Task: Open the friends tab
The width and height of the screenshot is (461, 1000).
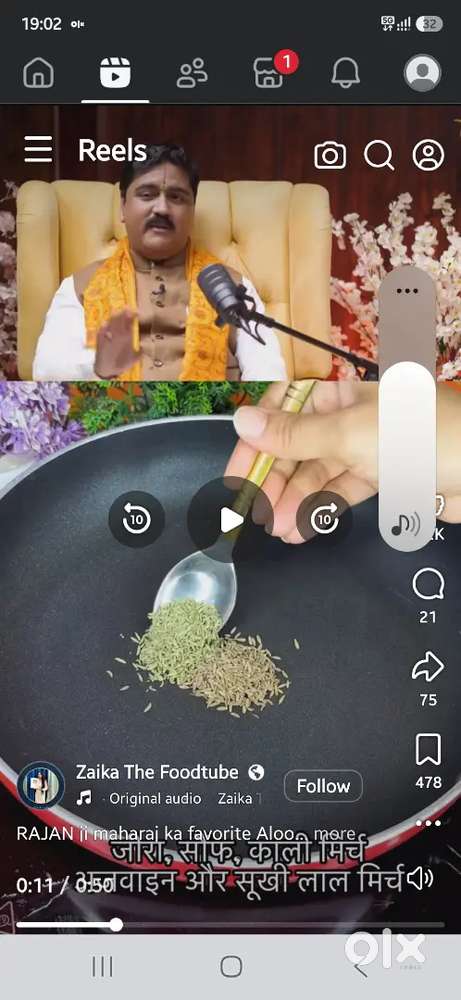Action: pyautogui.click(x=192, y=73)
